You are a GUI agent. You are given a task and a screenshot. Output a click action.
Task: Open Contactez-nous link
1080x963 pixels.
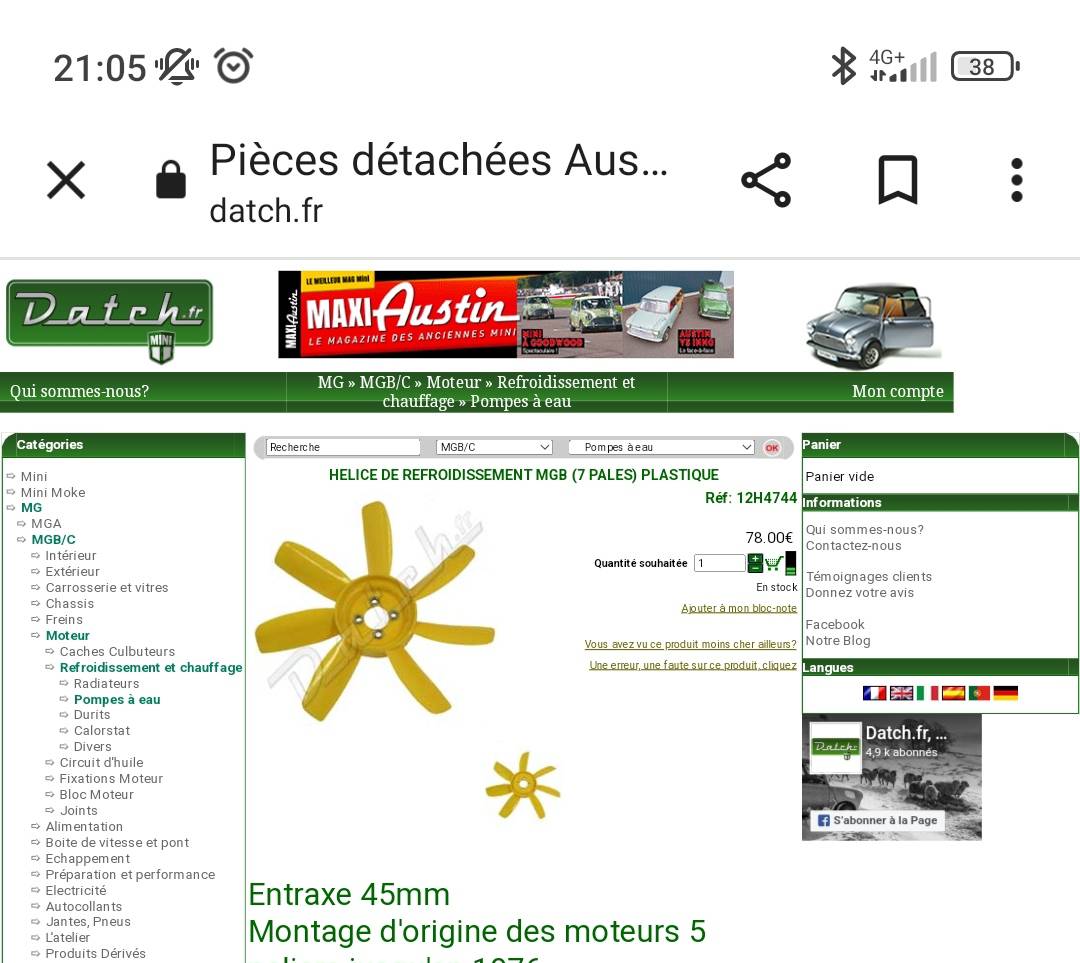tap(853, 545)
